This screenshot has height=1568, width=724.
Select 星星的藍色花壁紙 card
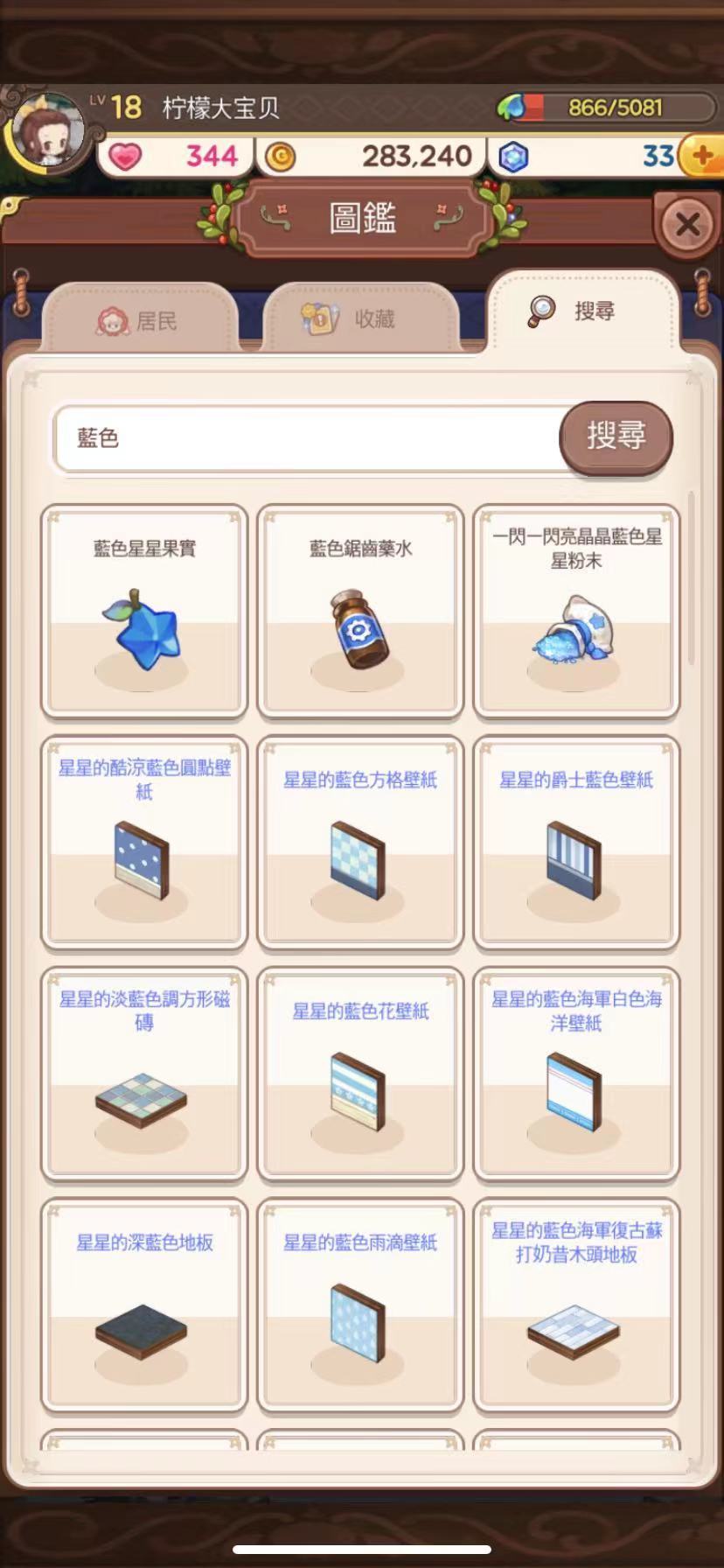(x=360, y=1073)
